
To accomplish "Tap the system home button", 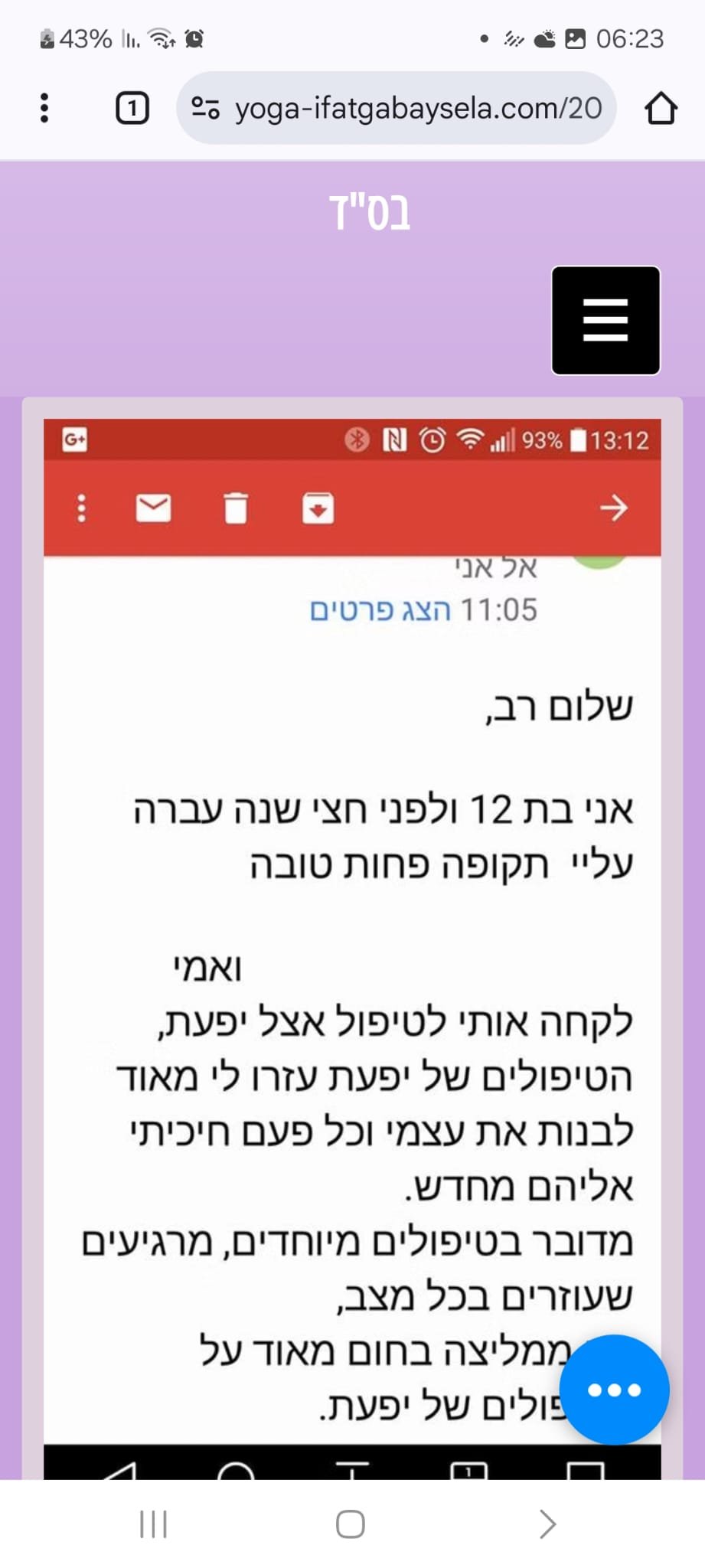I will coord(351,1524).
